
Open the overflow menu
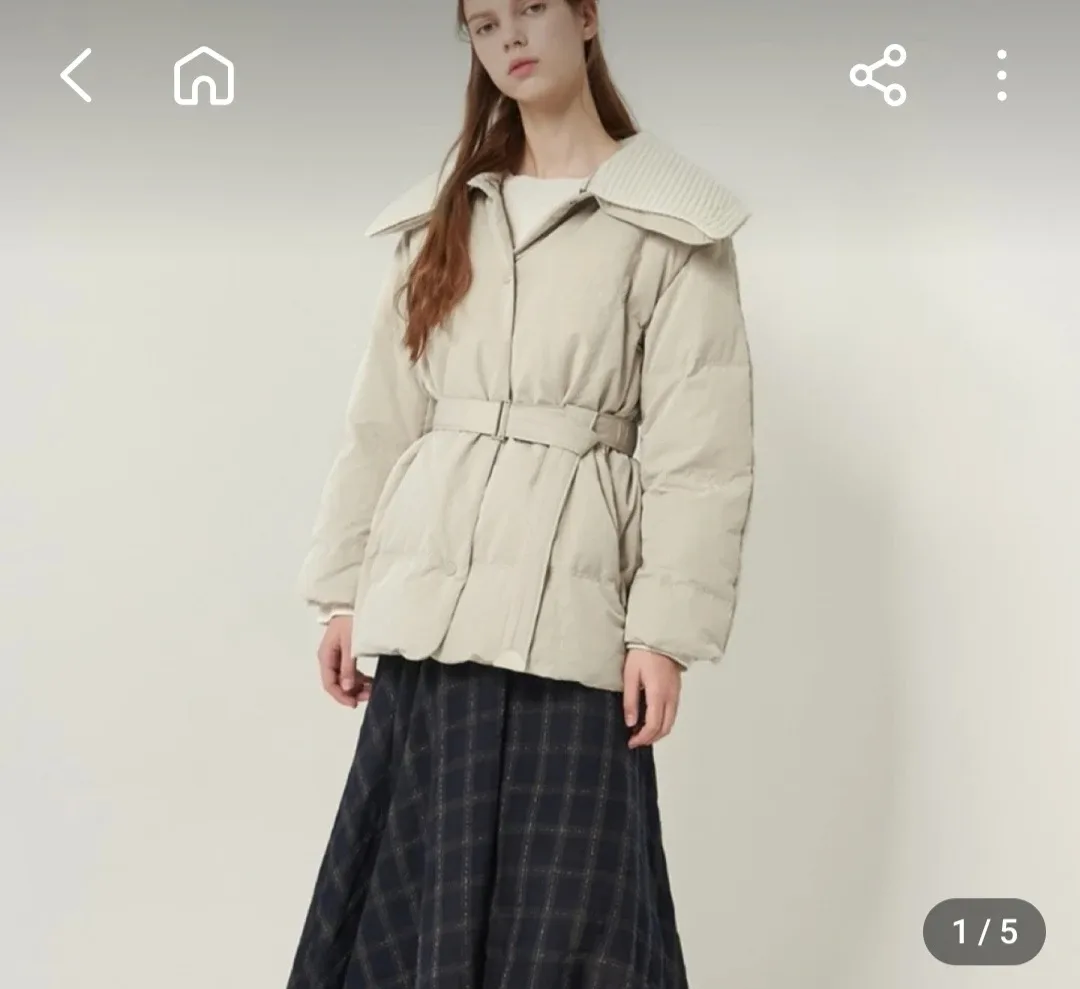pyautogui.click(x=1001, y=76)
